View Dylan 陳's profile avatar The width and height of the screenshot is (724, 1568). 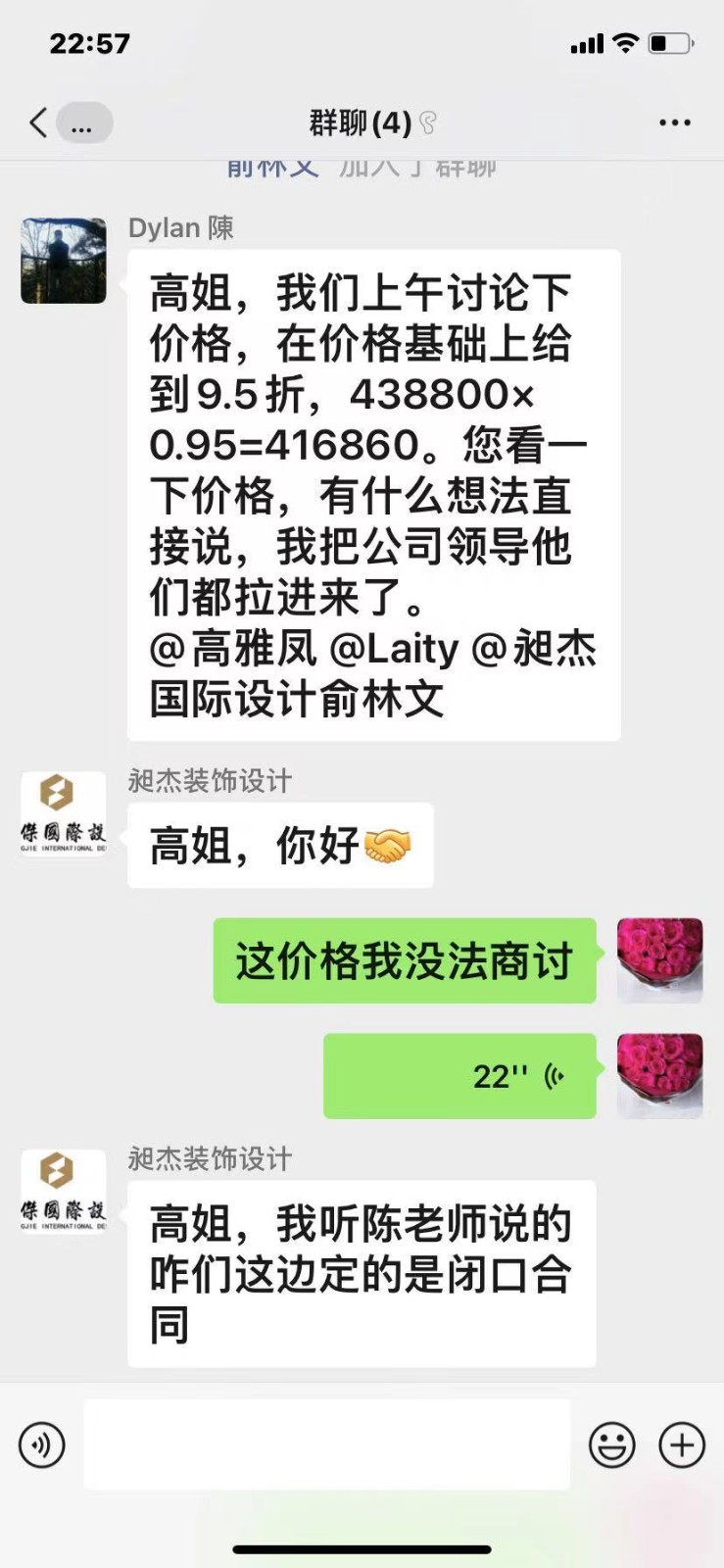click(x=64, y=261)
